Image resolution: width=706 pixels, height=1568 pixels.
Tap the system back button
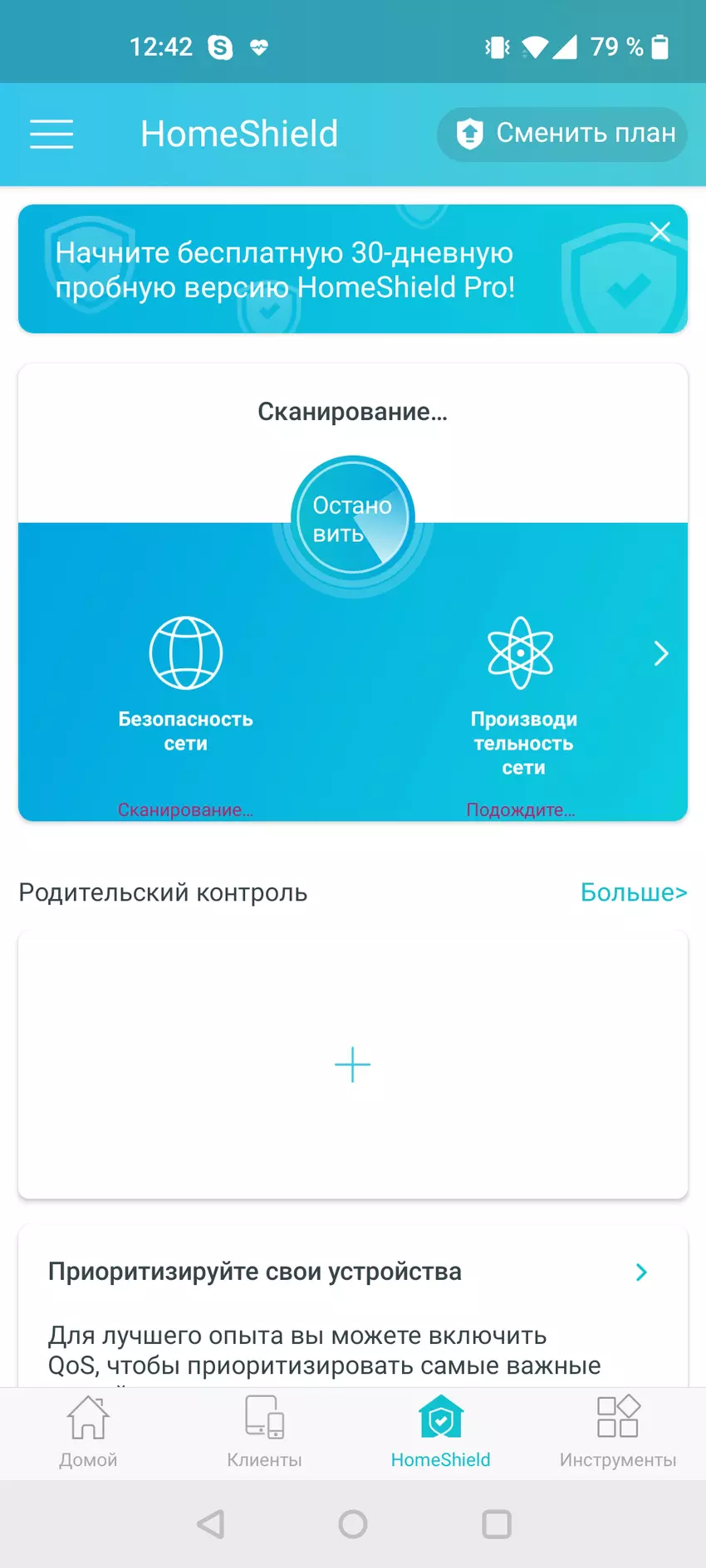coord(211,1524)
